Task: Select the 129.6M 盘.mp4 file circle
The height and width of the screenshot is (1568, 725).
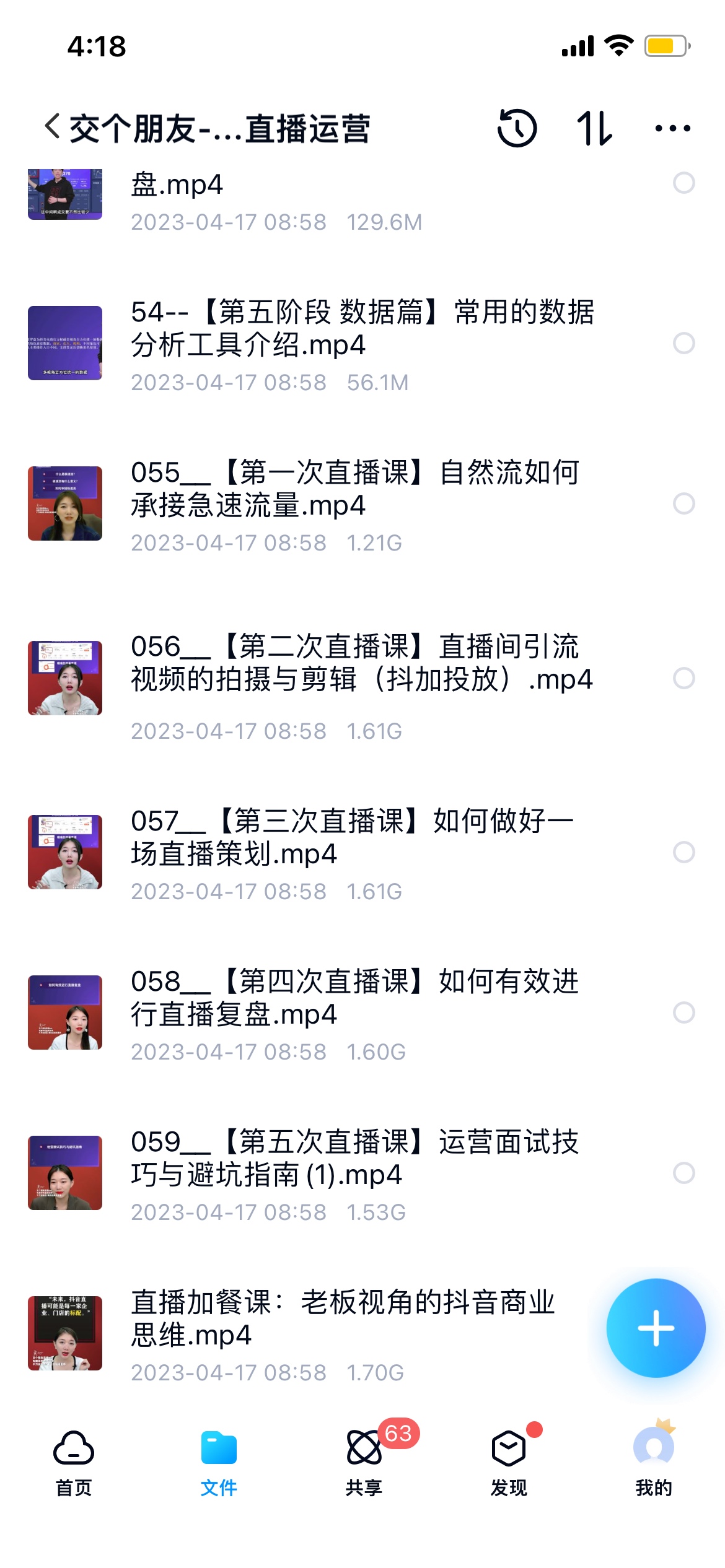Action: tap(683, 183)
